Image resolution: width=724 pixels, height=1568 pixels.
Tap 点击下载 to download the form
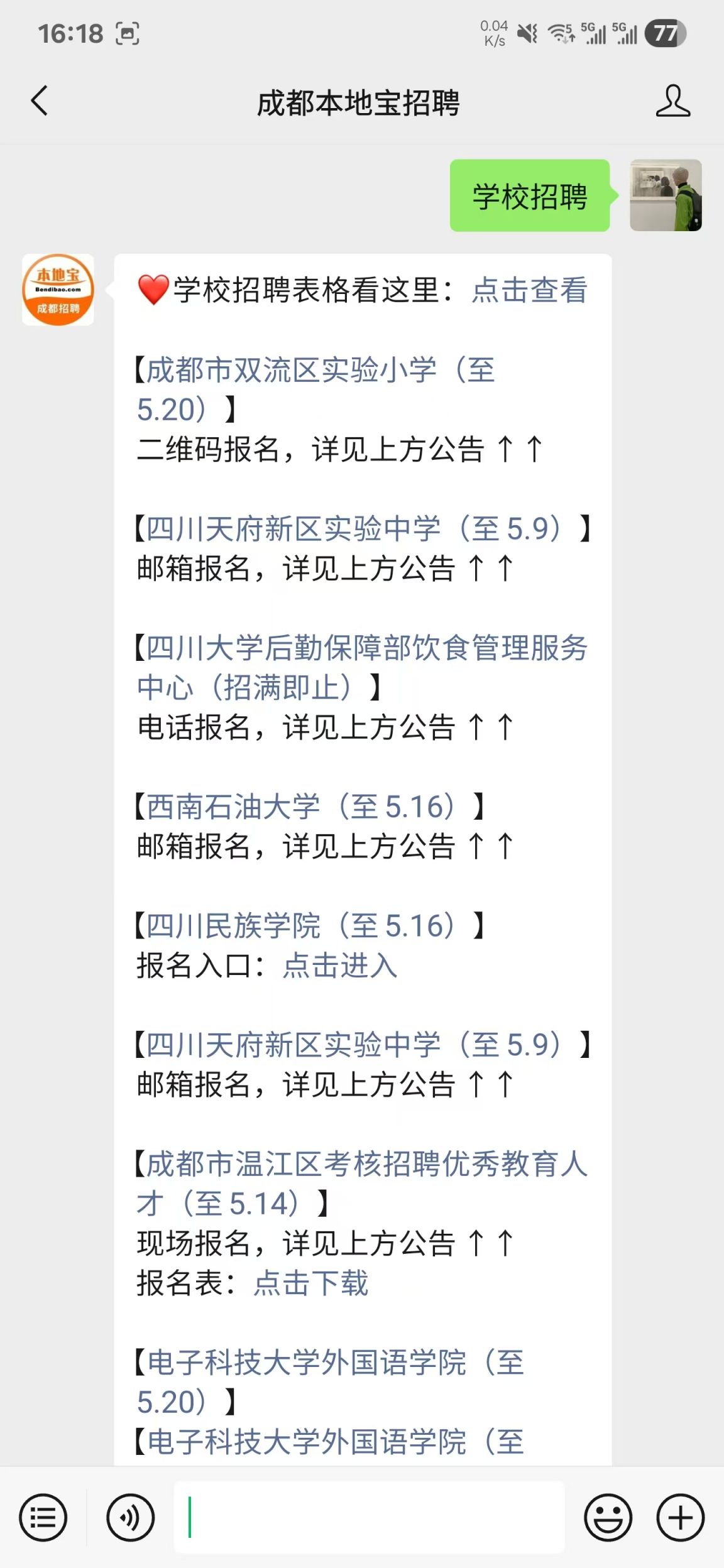311,1283
